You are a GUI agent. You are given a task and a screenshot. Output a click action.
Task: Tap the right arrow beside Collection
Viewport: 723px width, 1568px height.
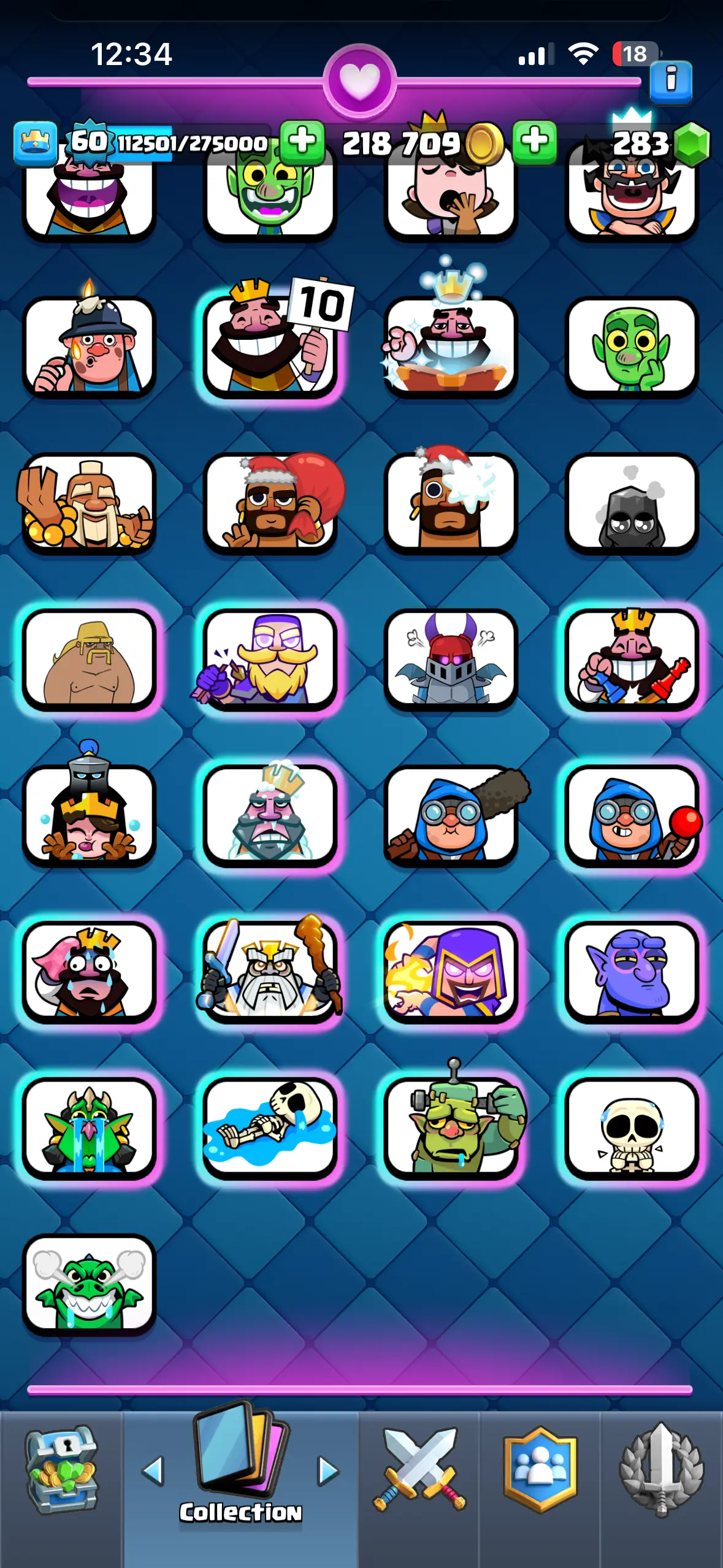328,1471
